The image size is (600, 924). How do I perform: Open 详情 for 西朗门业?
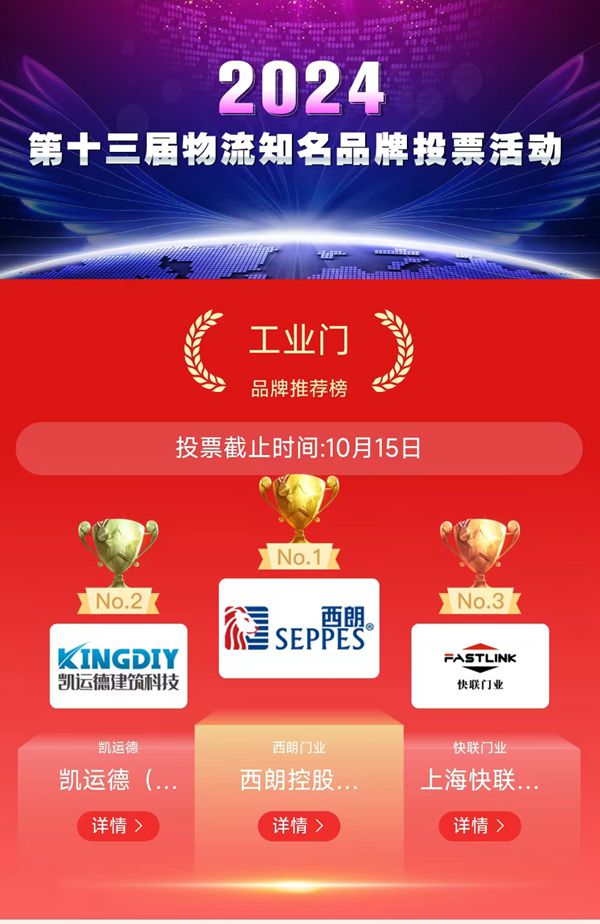coord(299,826)
